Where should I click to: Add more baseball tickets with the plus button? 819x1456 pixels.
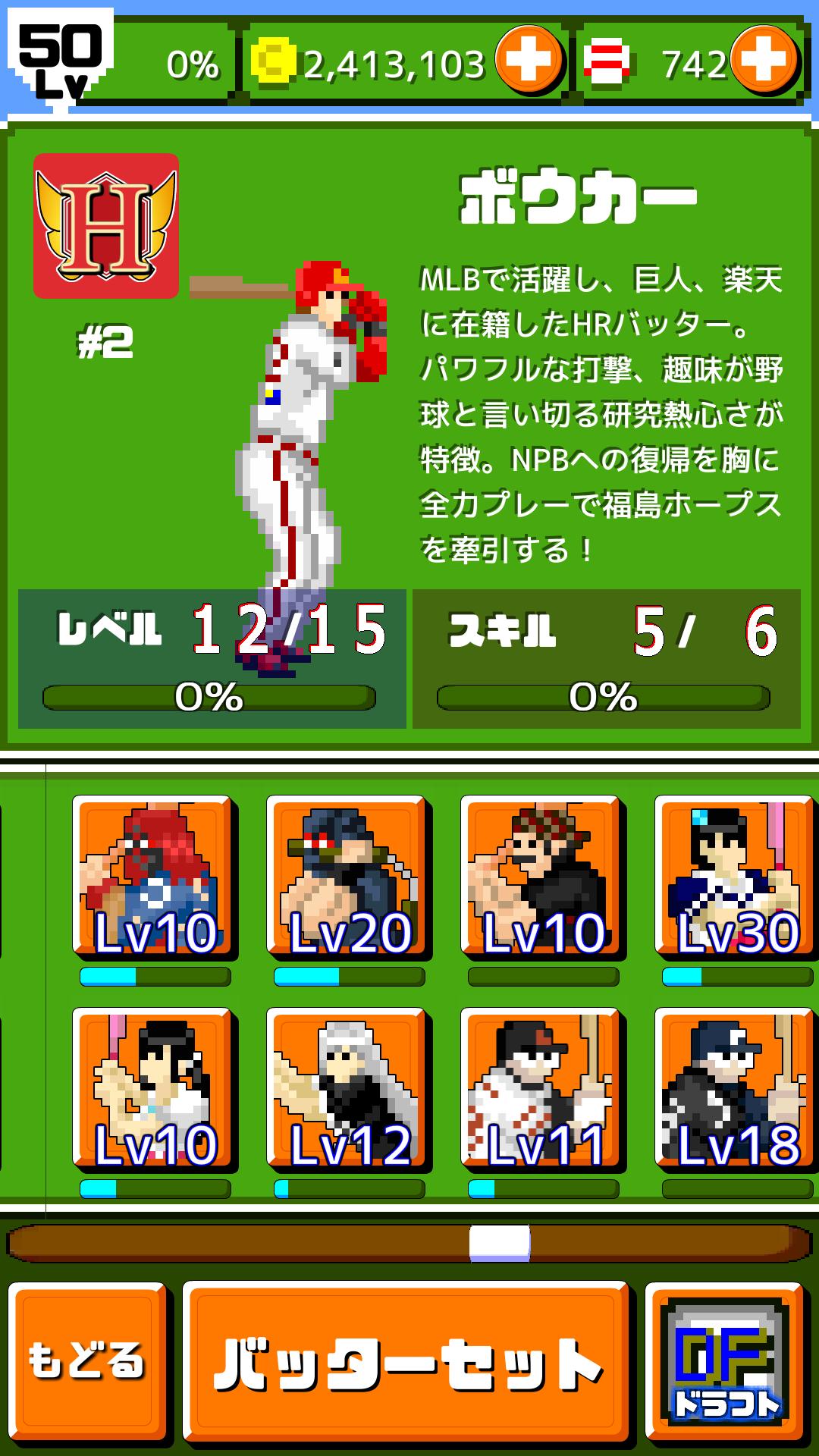pos(764,61)
